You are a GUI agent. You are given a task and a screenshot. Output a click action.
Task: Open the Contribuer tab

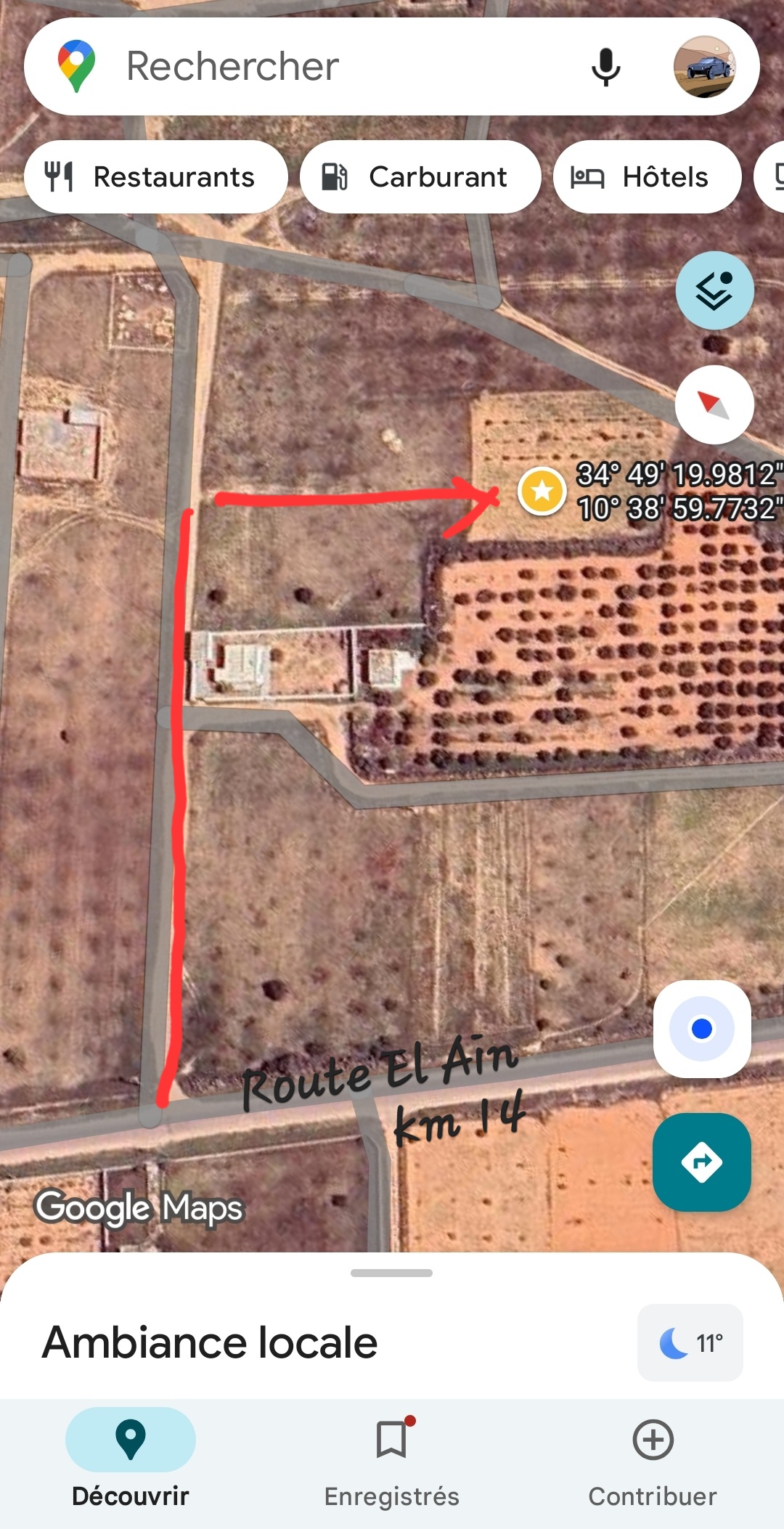[x=652, y=1459]
